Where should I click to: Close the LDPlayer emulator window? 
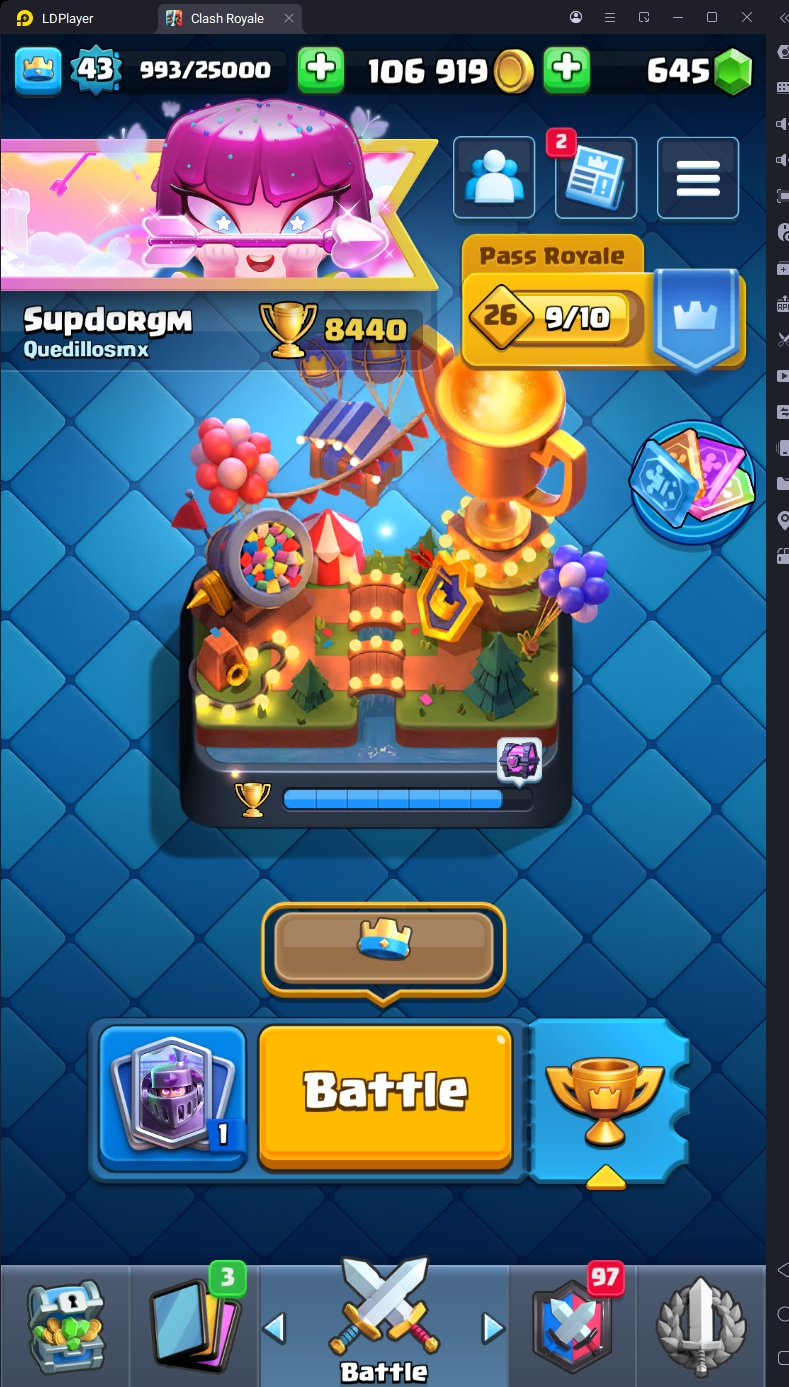point(747,17)
